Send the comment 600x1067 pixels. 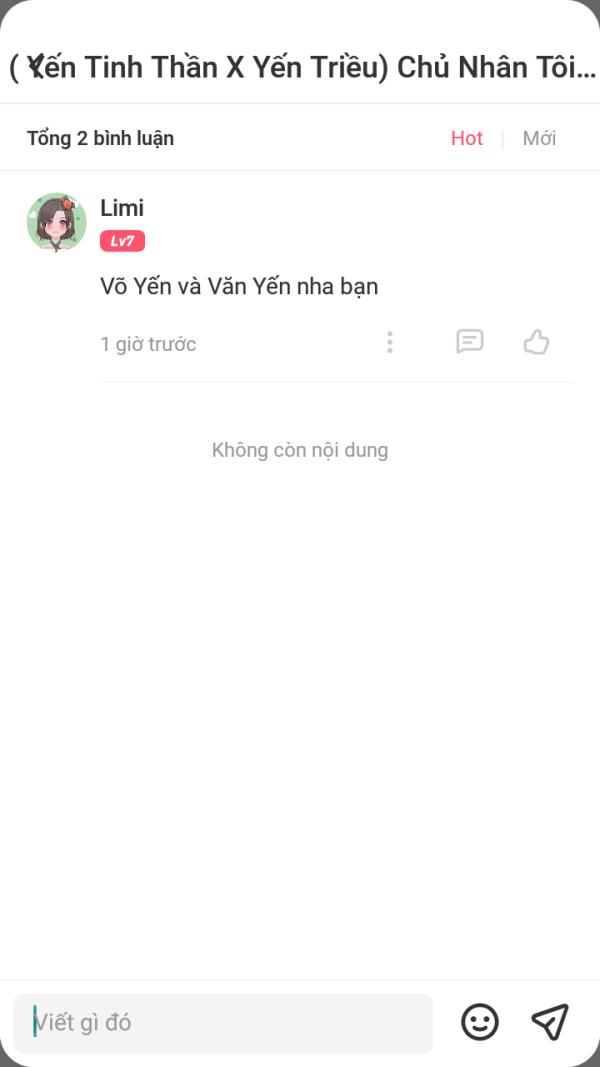pos(550,1022)
